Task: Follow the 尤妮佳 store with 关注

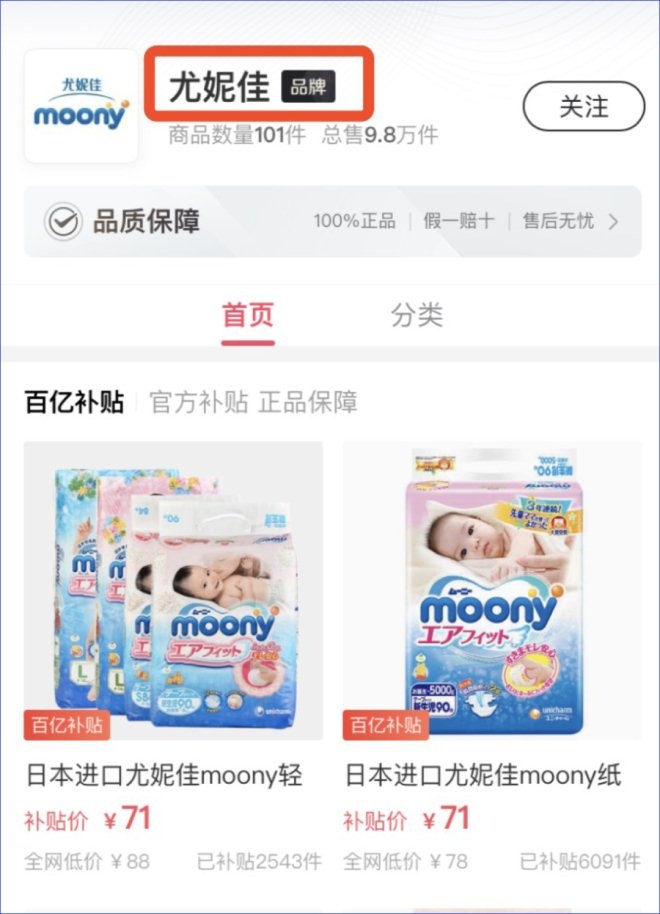Action: click(x=584, y=106)
